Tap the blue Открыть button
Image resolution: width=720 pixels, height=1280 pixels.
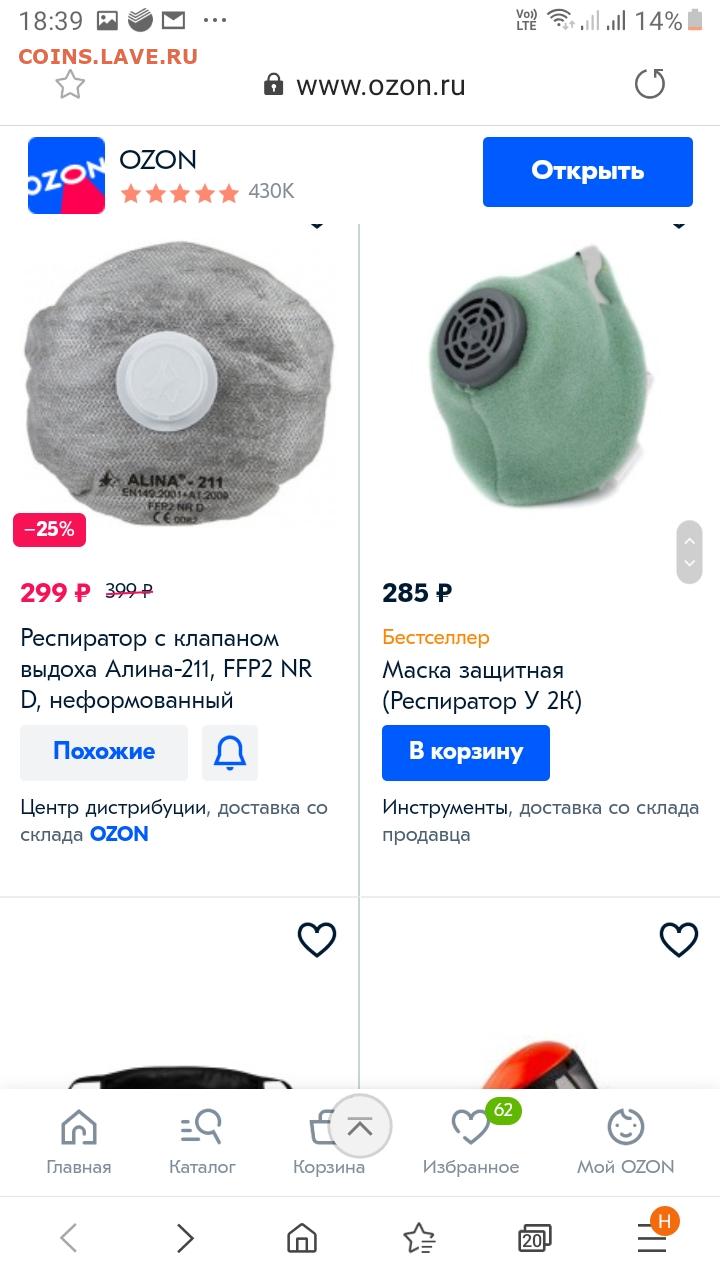click(x=587, y=172)
